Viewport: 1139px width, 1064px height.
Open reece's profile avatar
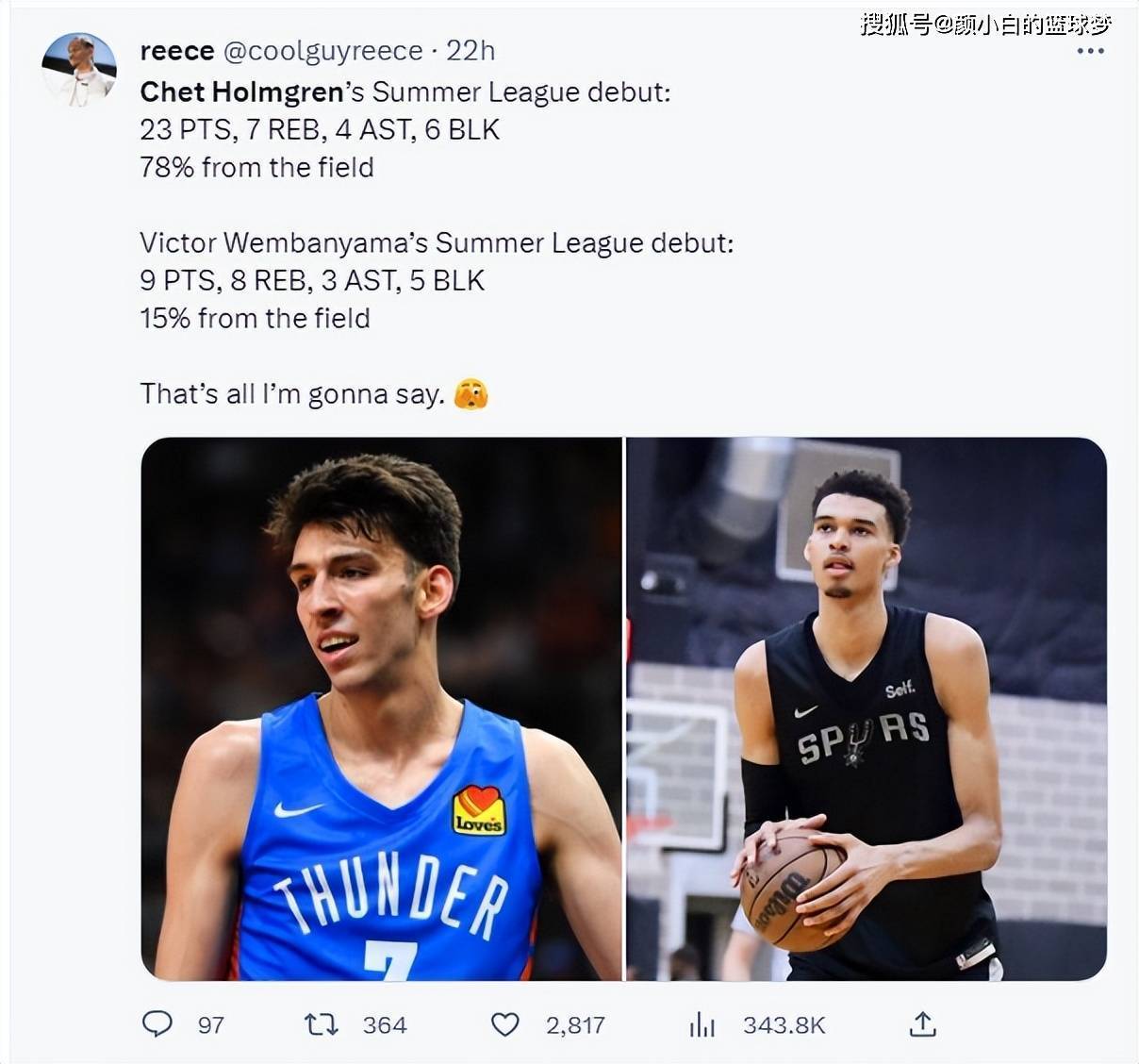(79, 70)
